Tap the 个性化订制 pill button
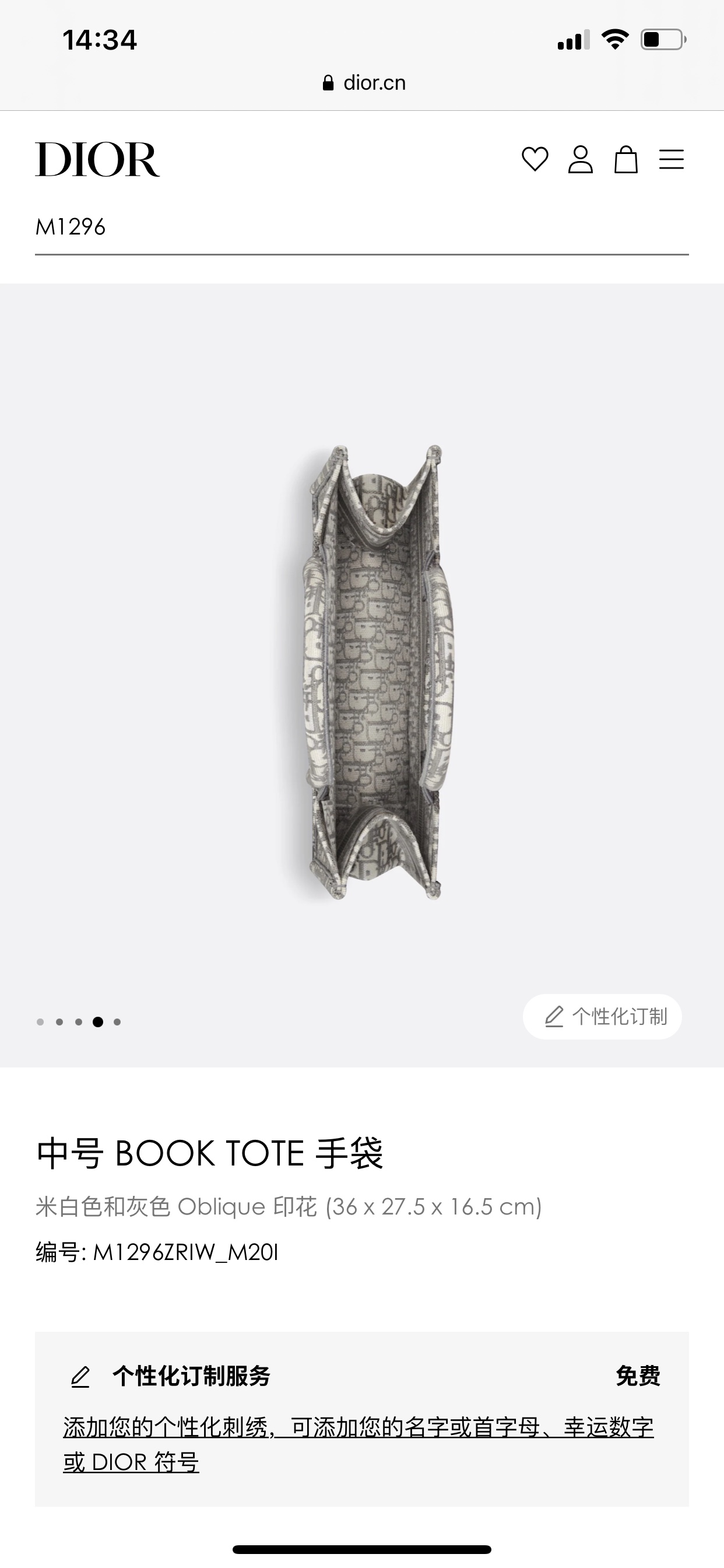 602,1017
